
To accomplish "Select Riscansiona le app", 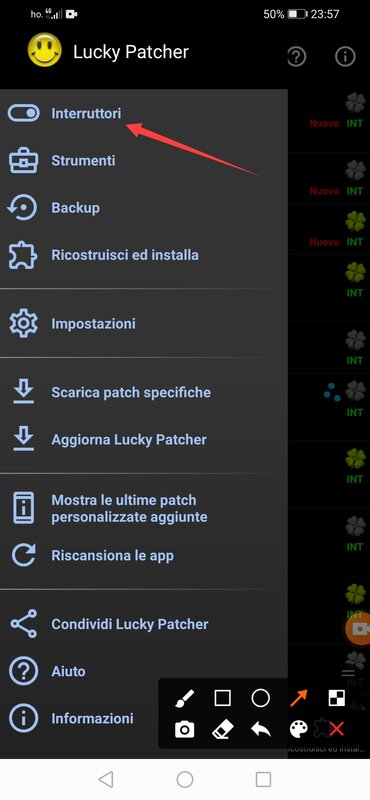I will coord(143,556).
